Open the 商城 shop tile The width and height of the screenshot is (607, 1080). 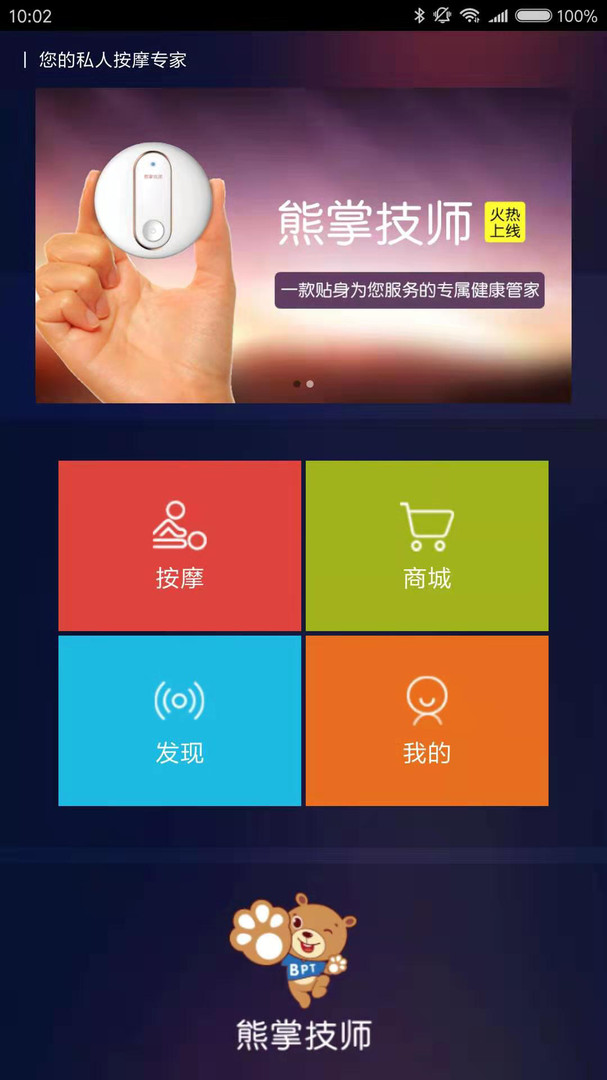(427, 546)
